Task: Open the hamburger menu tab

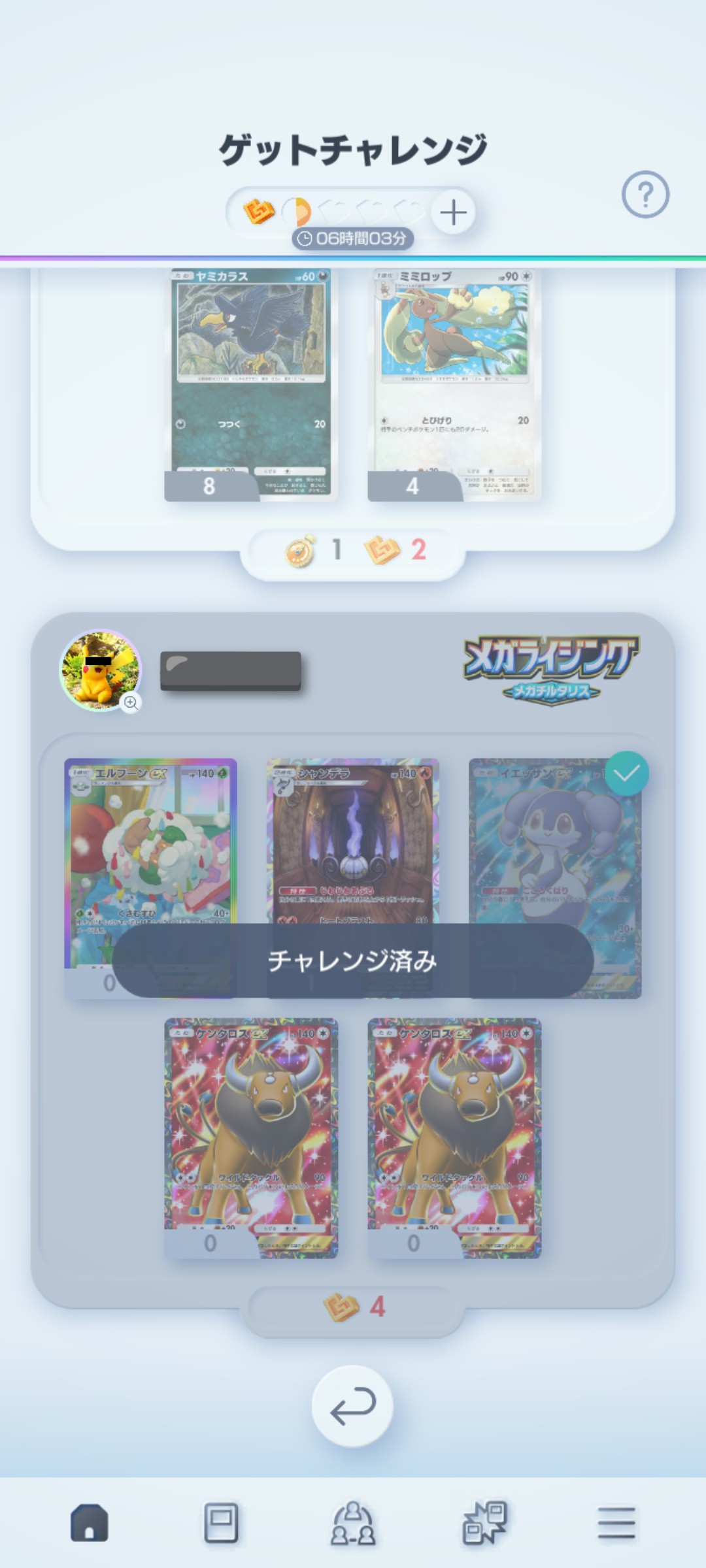Action: pyautogui.click(x=616, y=1523)
